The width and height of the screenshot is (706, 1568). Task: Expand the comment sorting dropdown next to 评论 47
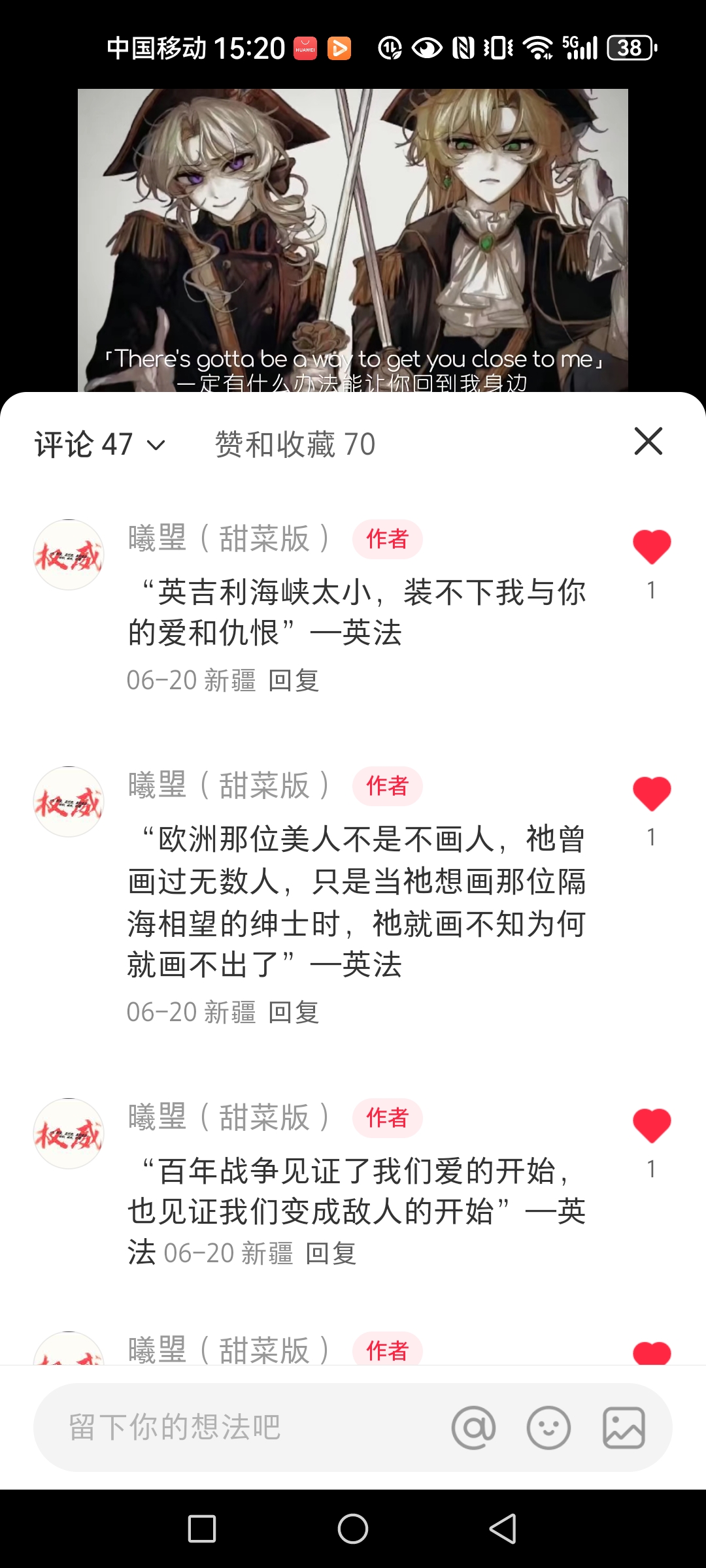pyautogui.click(x=156, y=446)
